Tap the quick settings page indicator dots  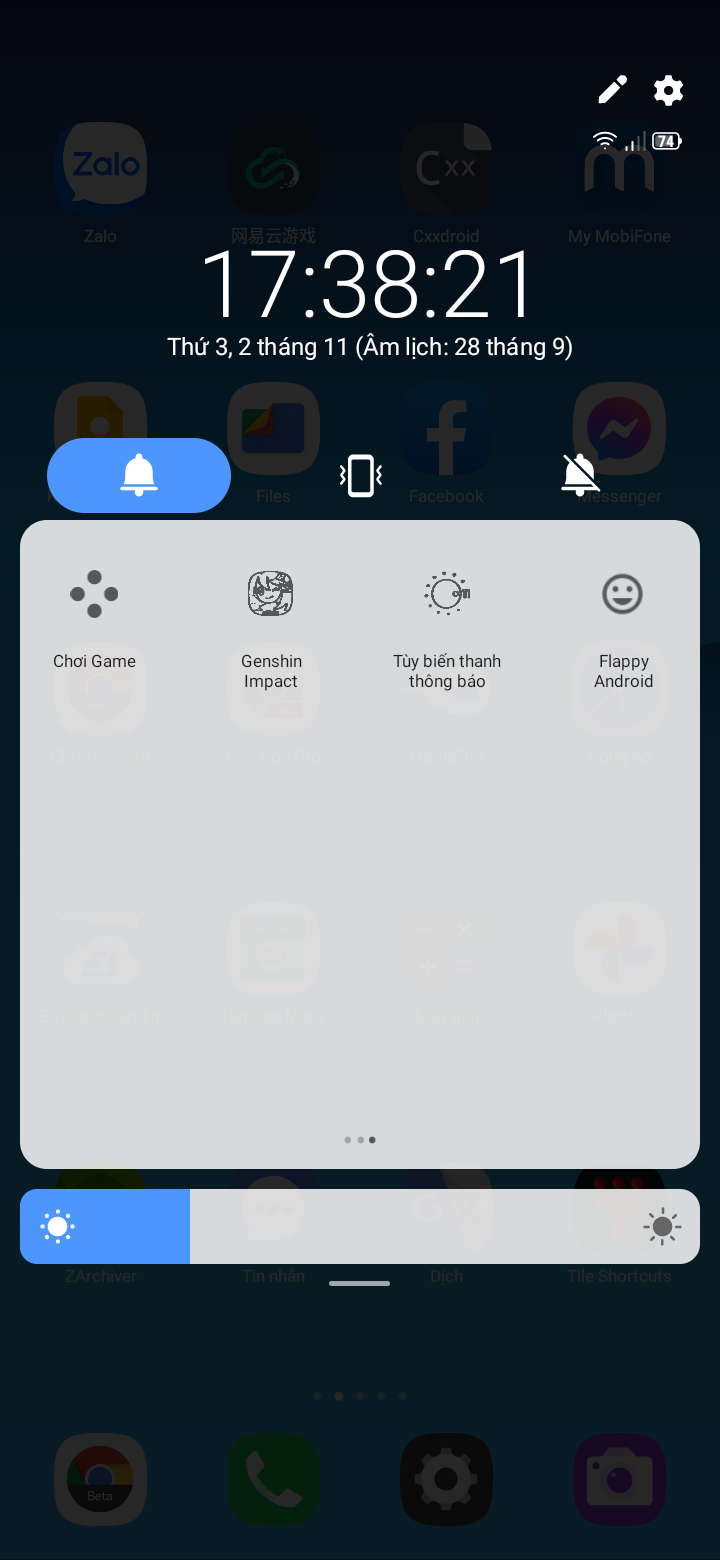[x=360, y=1140]
